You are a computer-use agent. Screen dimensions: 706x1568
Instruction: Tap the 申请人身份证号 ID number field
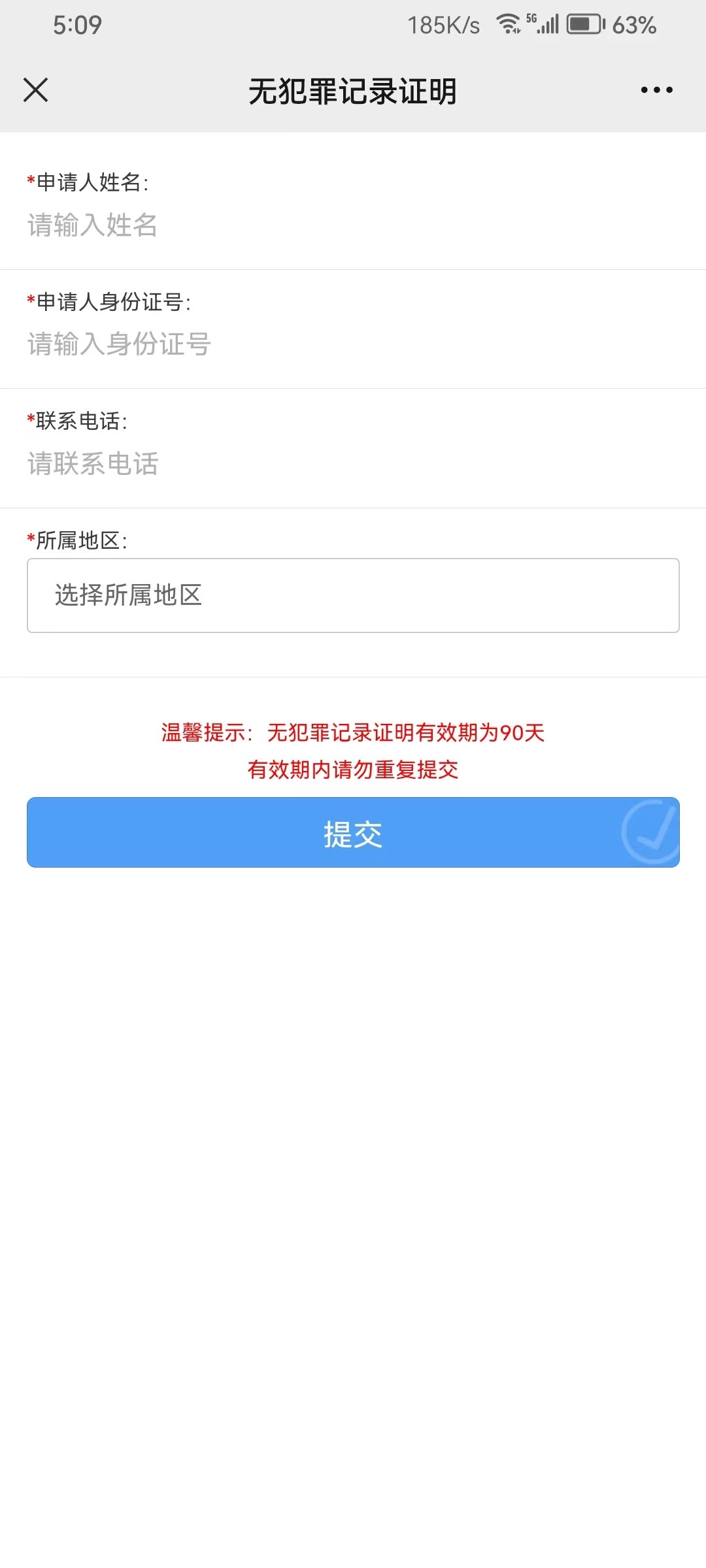pyautogui.click(x=353, y=344)
